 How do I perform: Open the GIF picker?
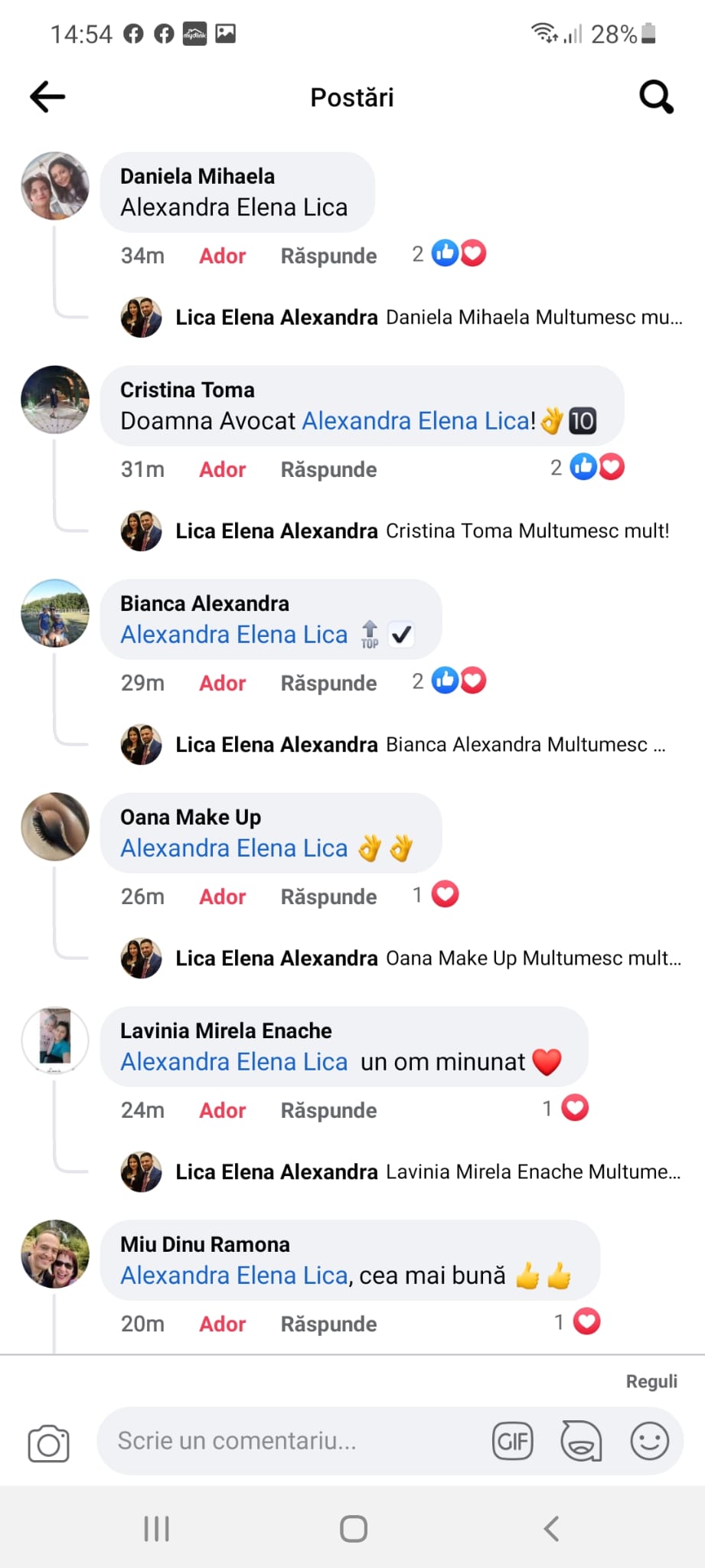coord(513,1442)
